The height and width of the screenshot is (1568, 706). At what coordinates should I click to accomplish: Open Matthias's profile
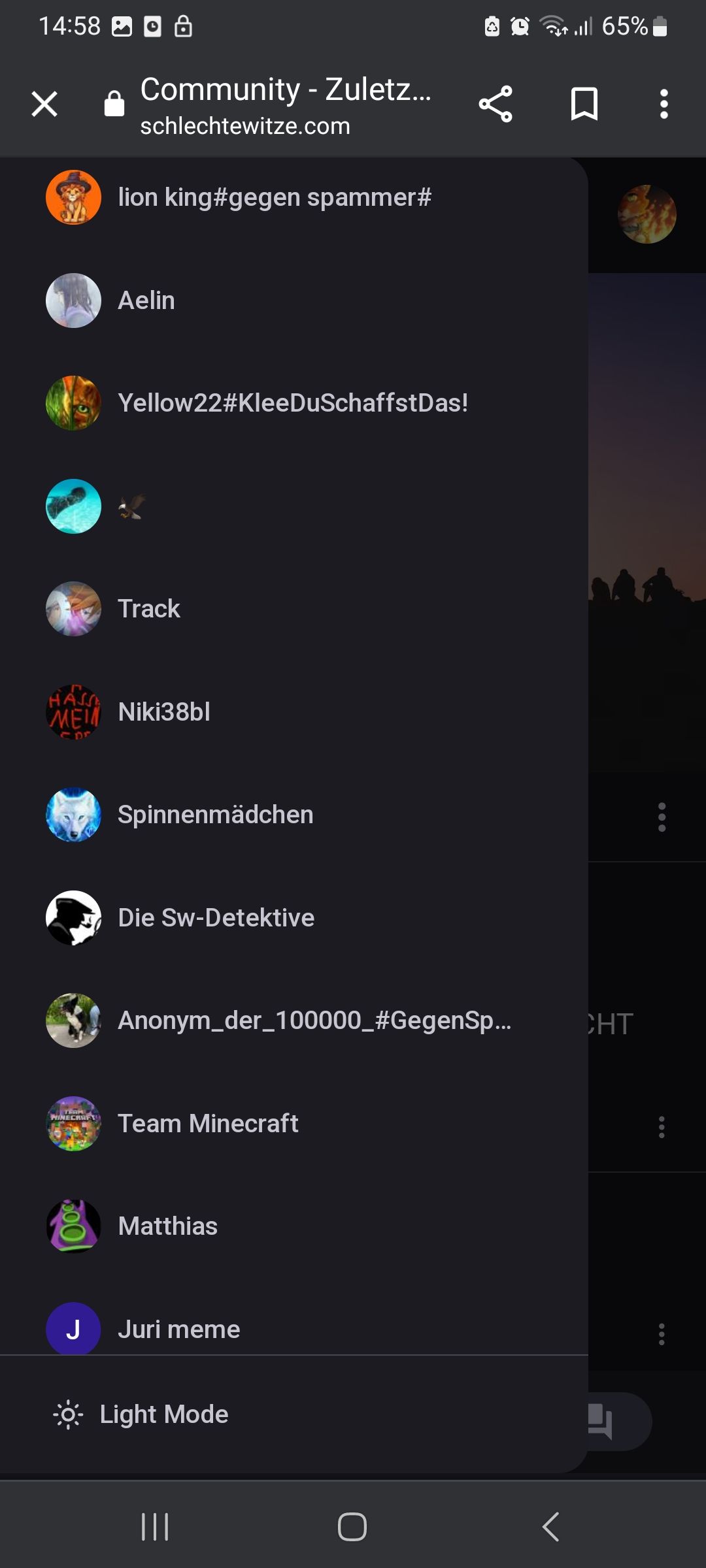tap(167, 1226)
